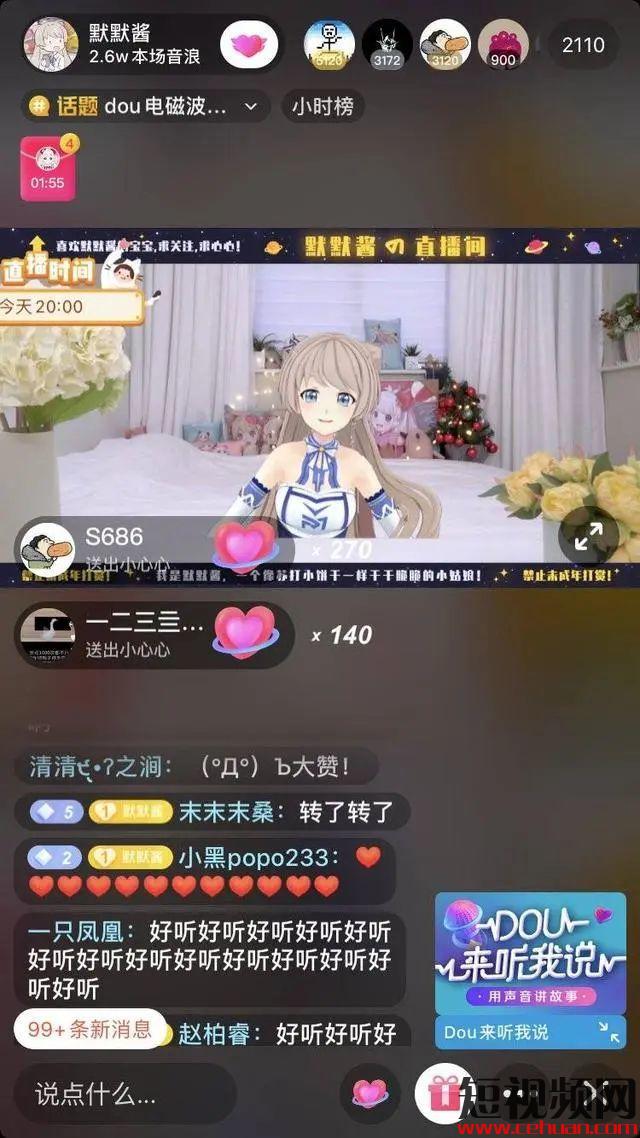Close the livestream with the X
This screenshot has height=1138, width=640.
[597, 1092]
